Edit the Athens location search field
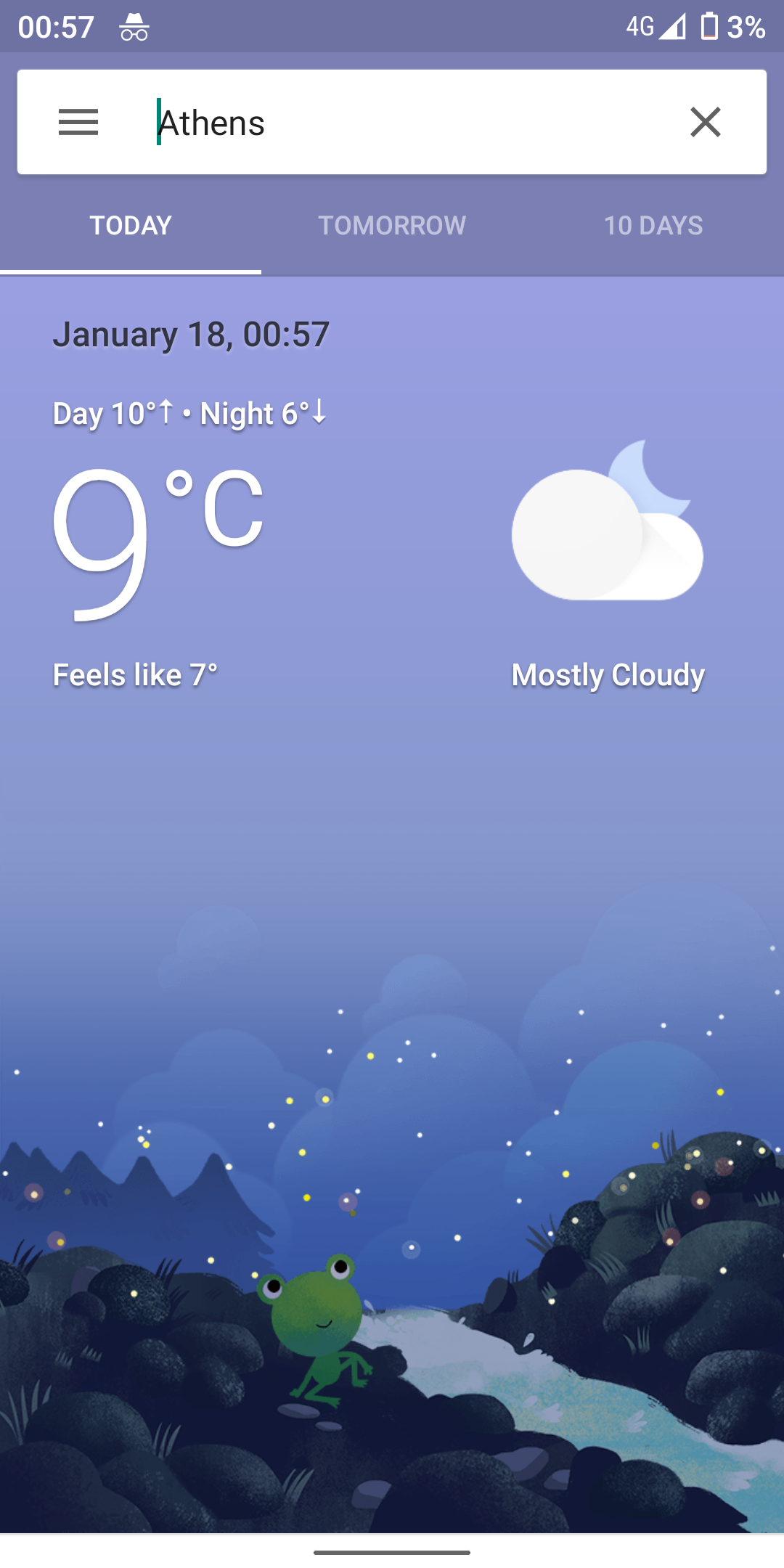This screenshot has height=1568, width=784. pyautogui.click(x=407, y=122)
